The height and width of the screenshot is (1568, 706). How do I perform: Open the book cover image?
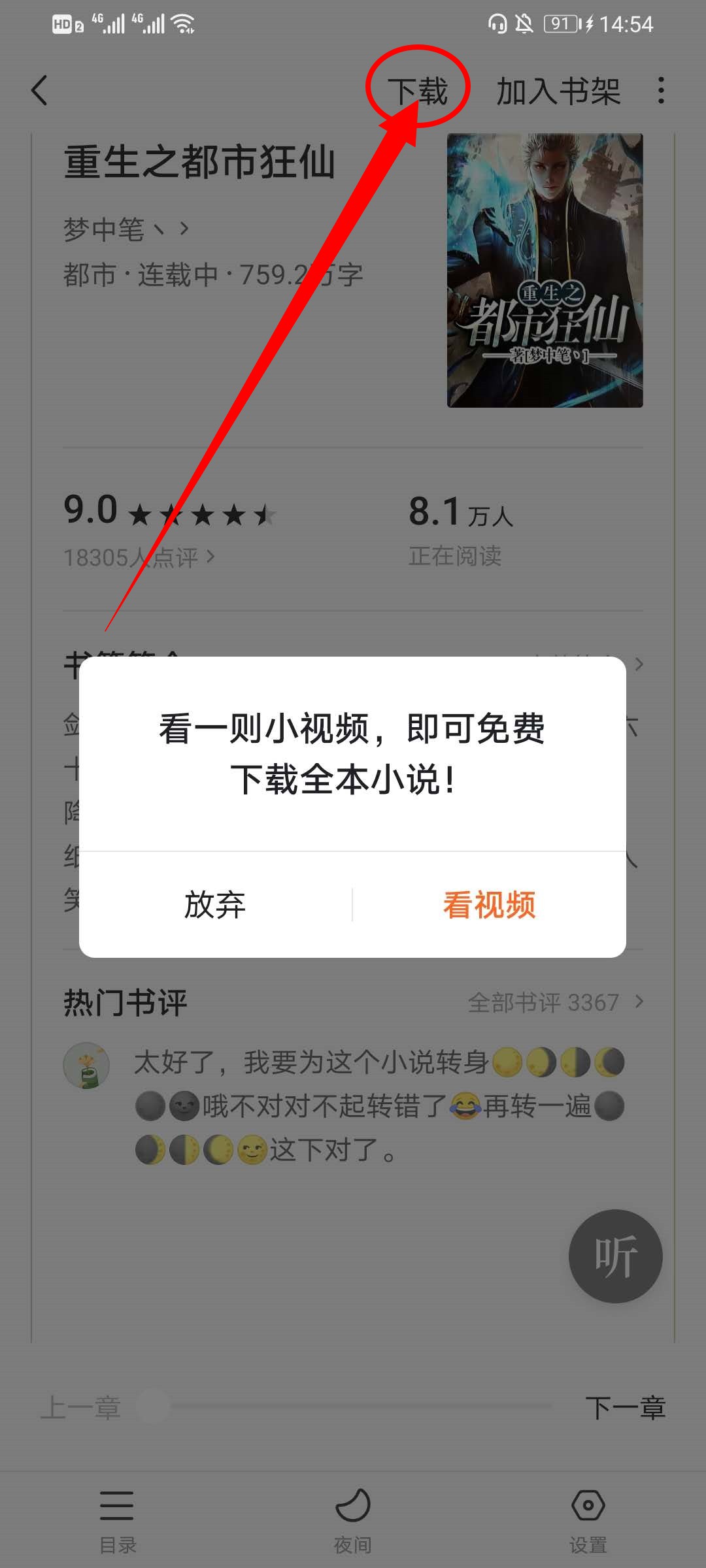pos(545,270)
